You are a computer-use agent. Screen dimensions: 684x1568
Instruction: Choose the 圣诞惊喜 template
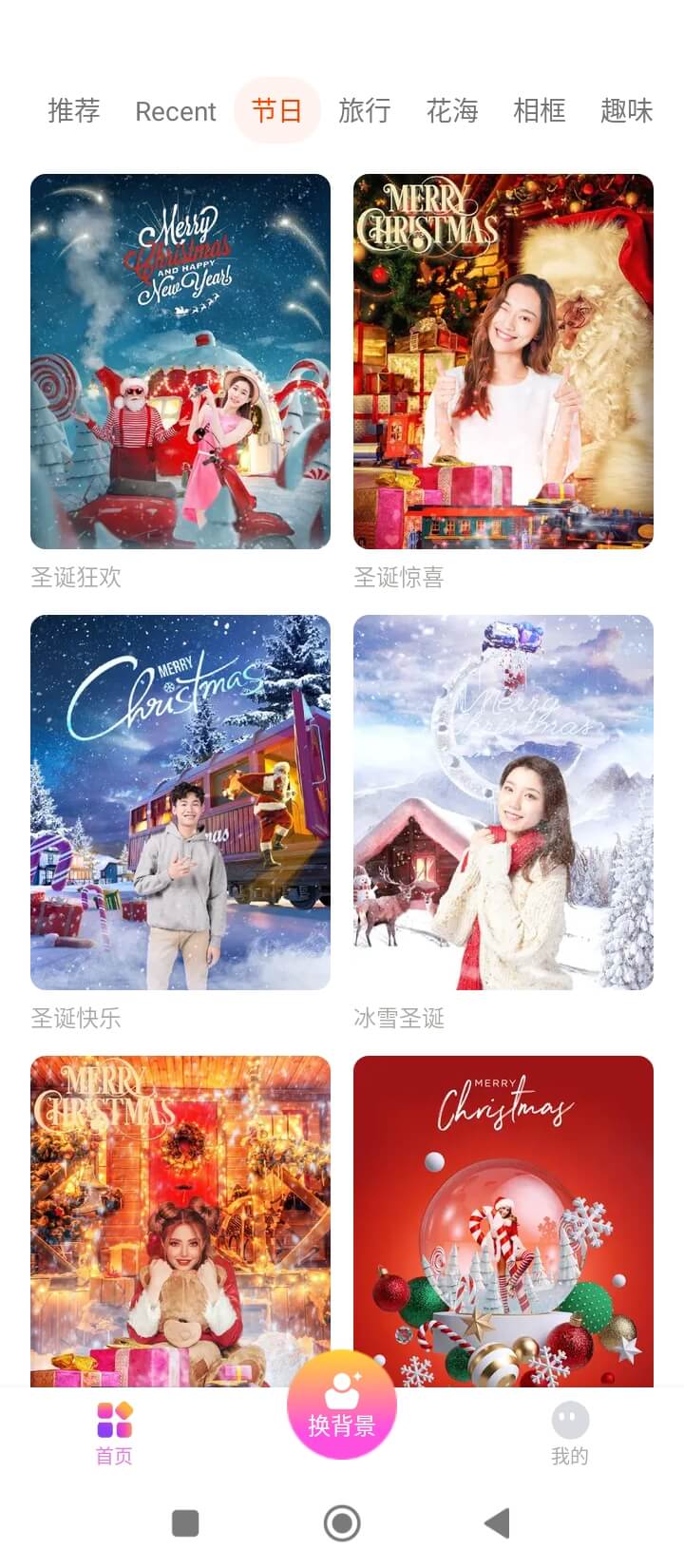[503, 361]
